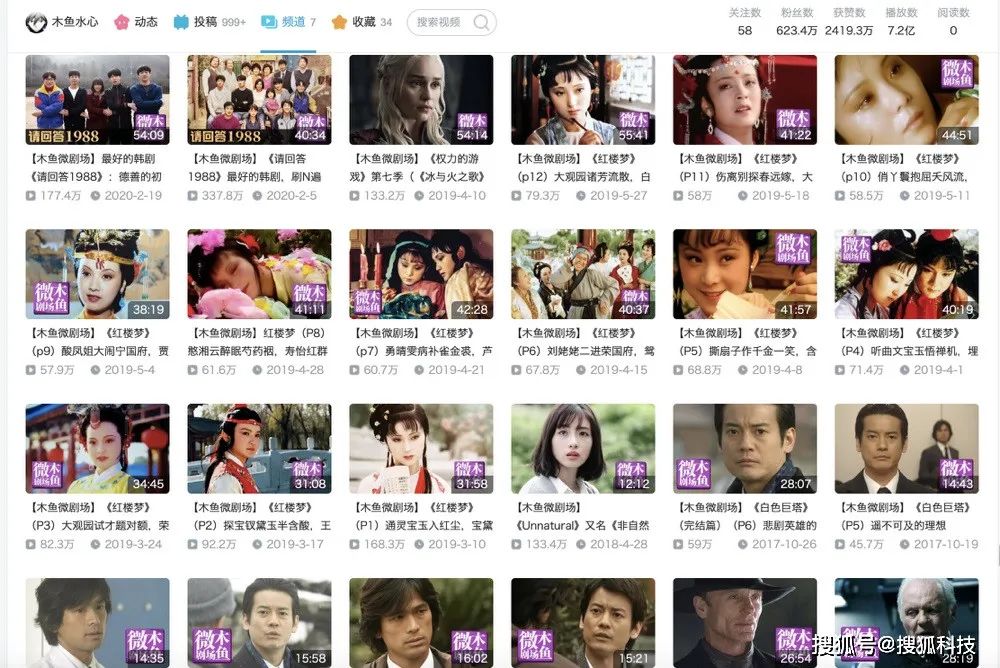Play 白色巨塔 P5 遥不可及的理想
Screen dimensions: 1000x668
coord(906,449)
